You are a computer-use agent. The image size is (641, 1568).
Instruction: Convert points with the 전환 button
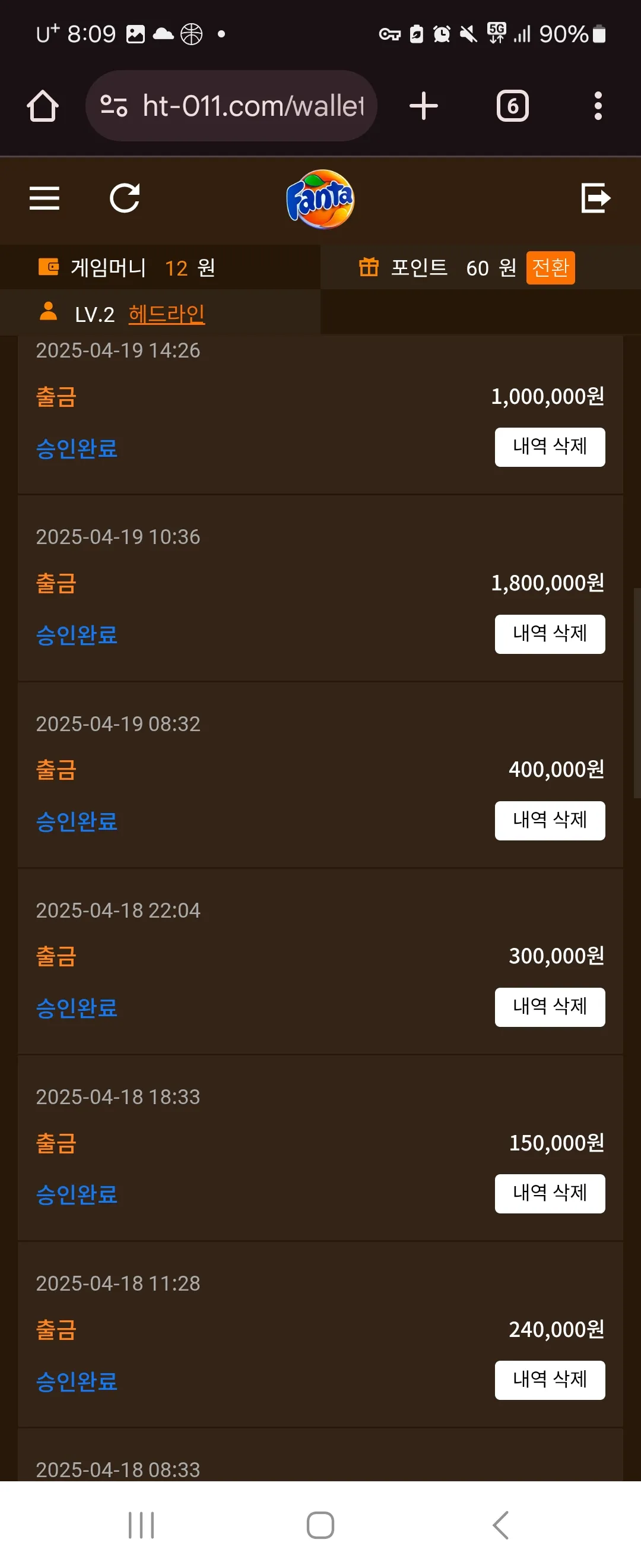(x=550, y=267)
